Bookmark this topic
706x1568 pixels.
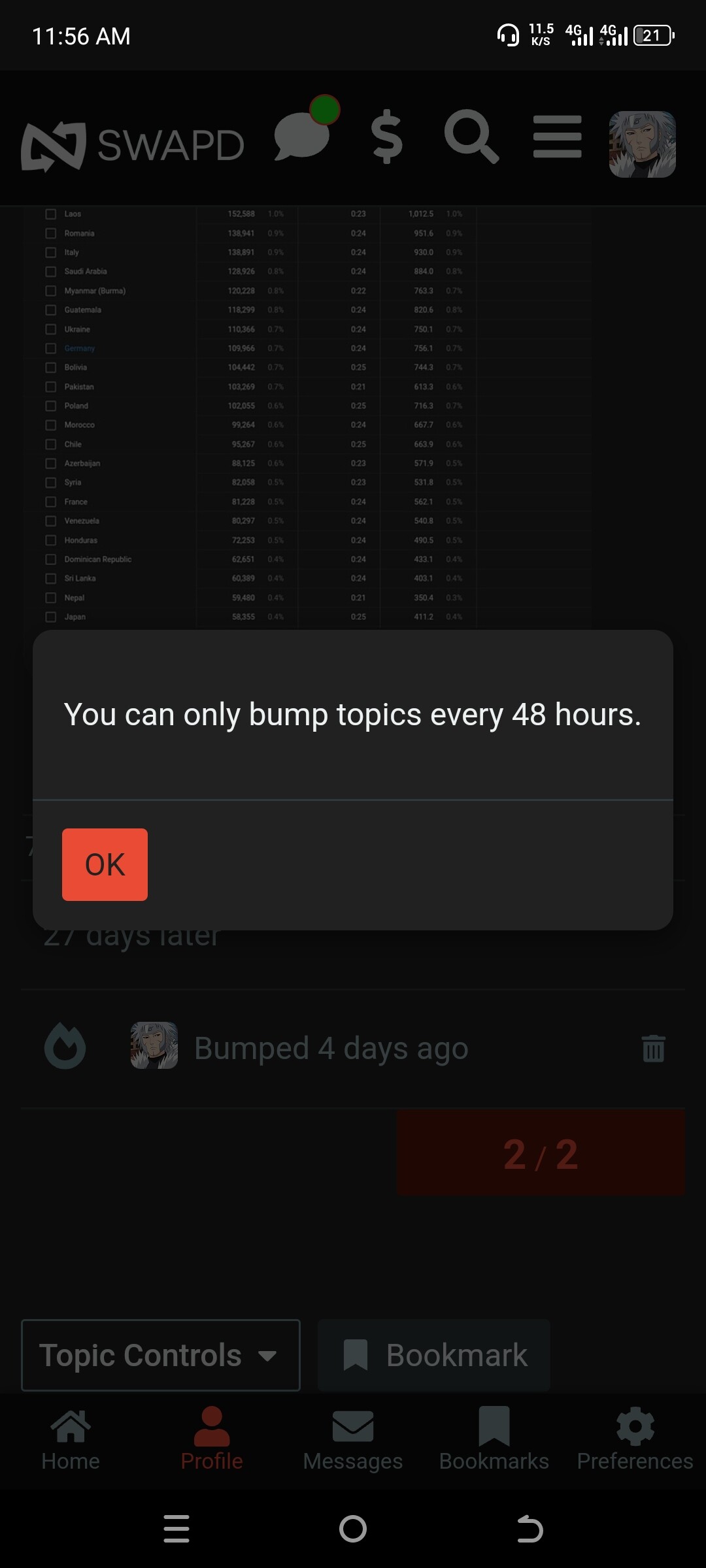[x=434, y=1355]
